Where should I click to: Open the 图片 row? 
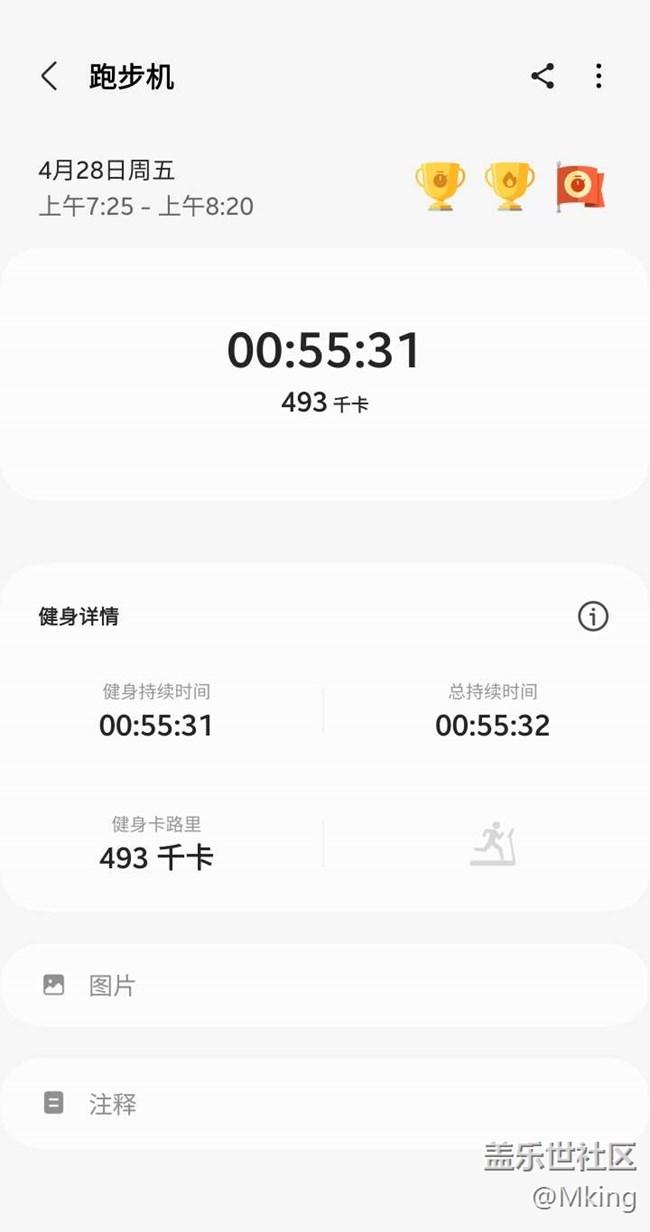click(325, 985)
